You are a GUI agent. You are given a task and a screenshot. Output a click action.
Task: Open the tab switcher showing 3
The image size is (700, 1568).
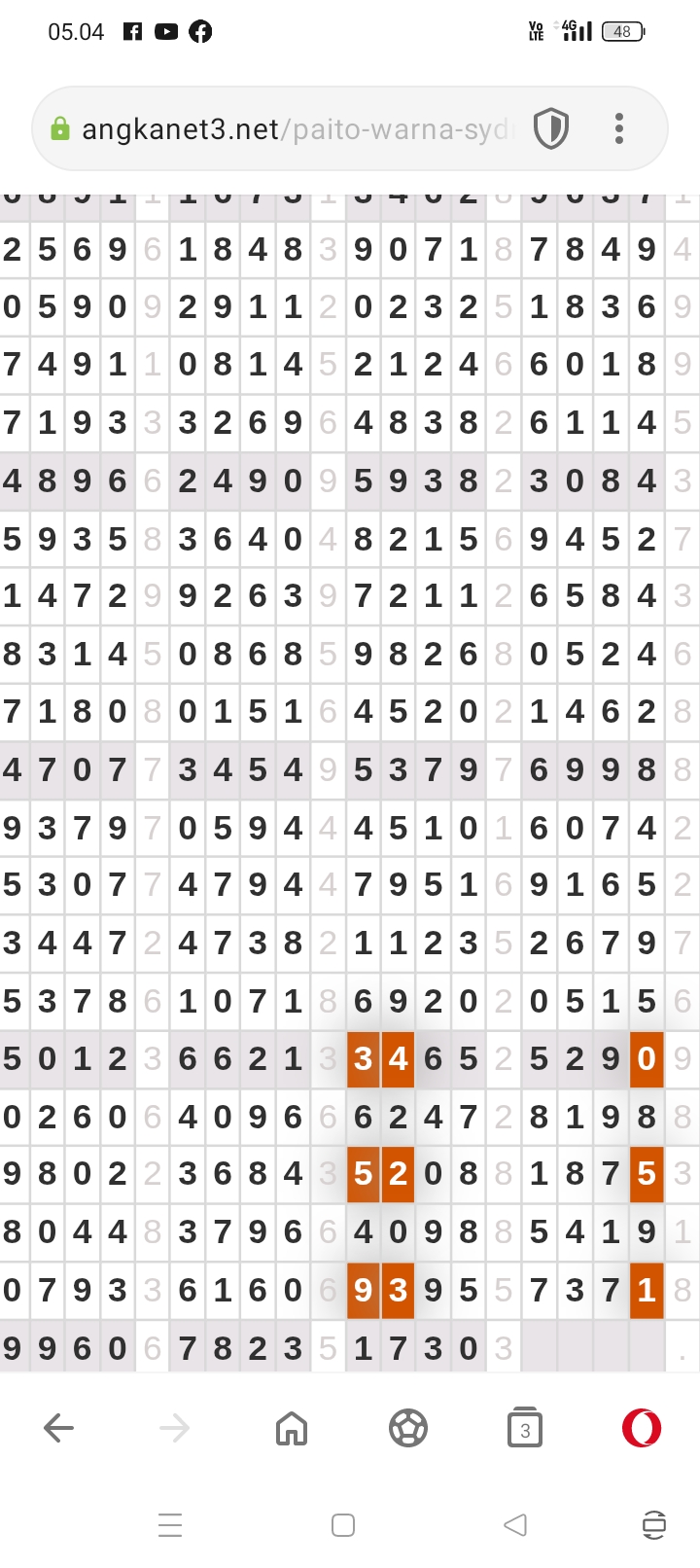(525, 1427)
